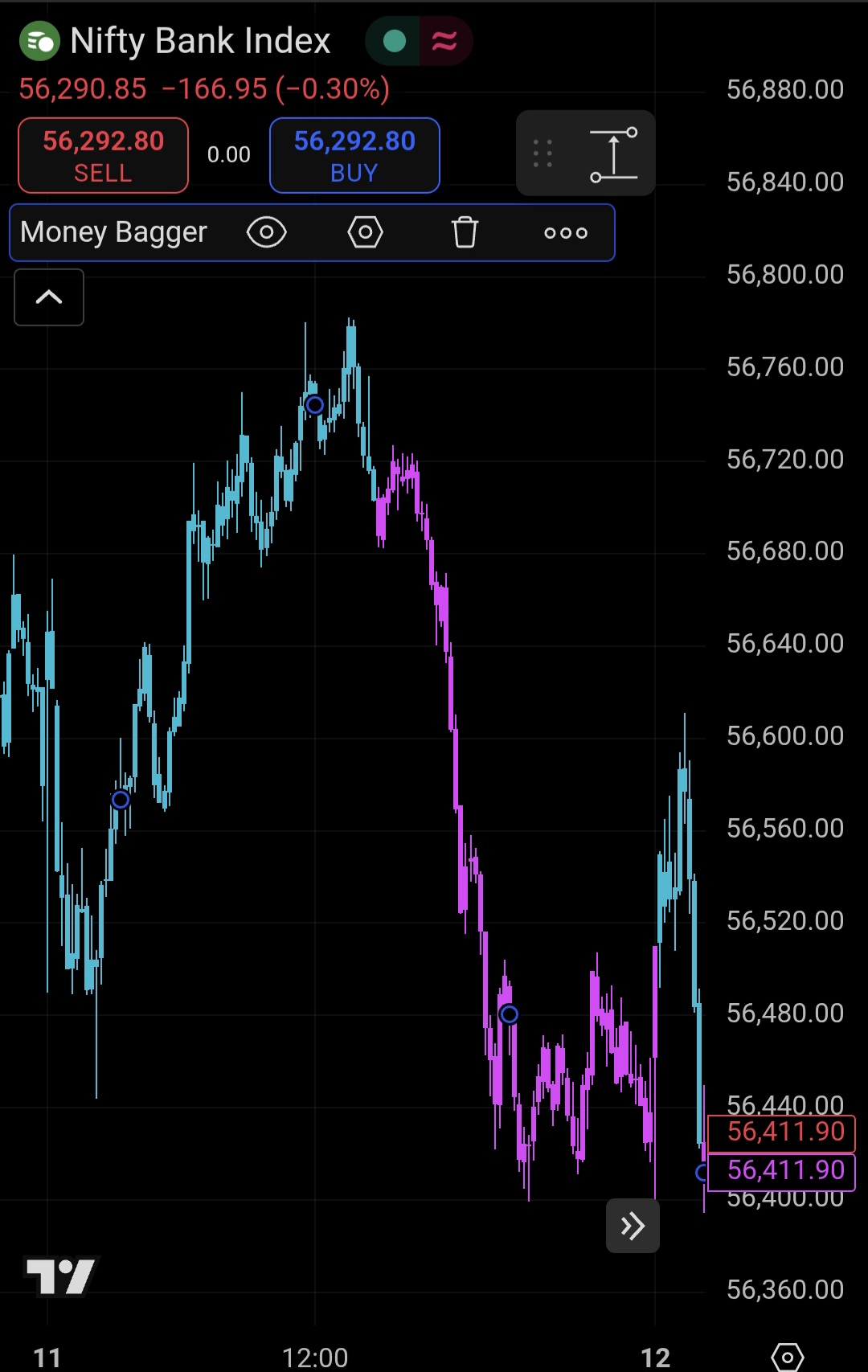Open chart settings gear icon

tap(787, 1357)
